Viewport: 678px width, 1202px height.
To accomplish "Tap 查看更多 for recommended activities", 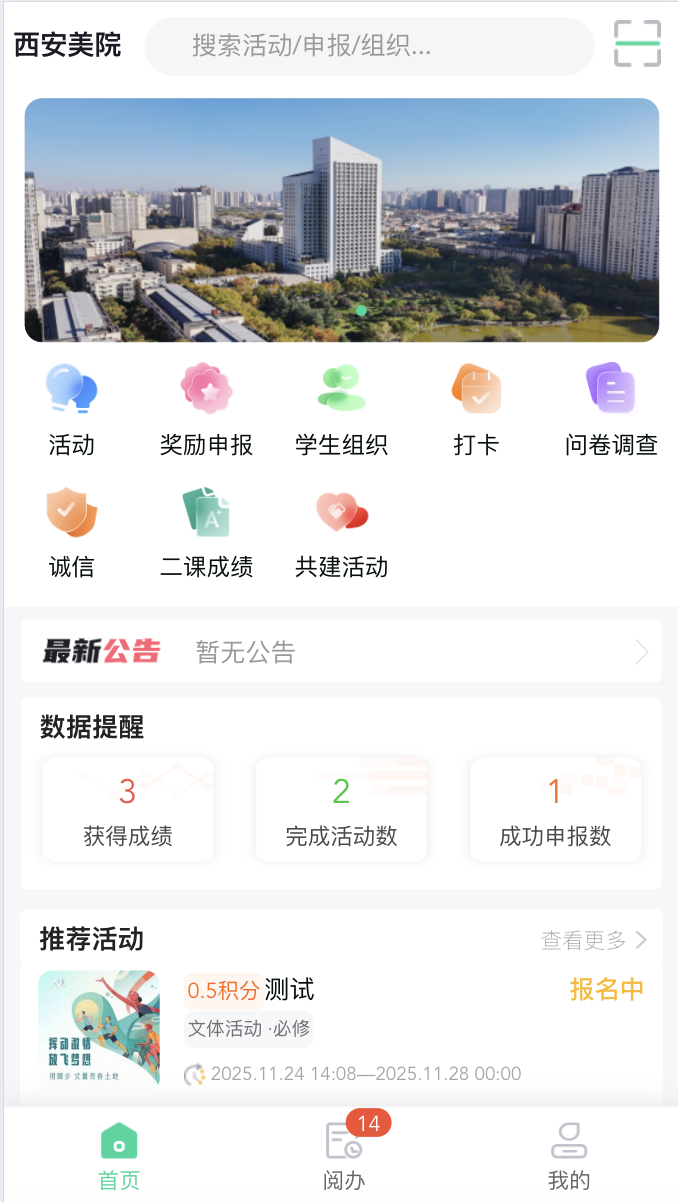I will (x=594, y=940).
